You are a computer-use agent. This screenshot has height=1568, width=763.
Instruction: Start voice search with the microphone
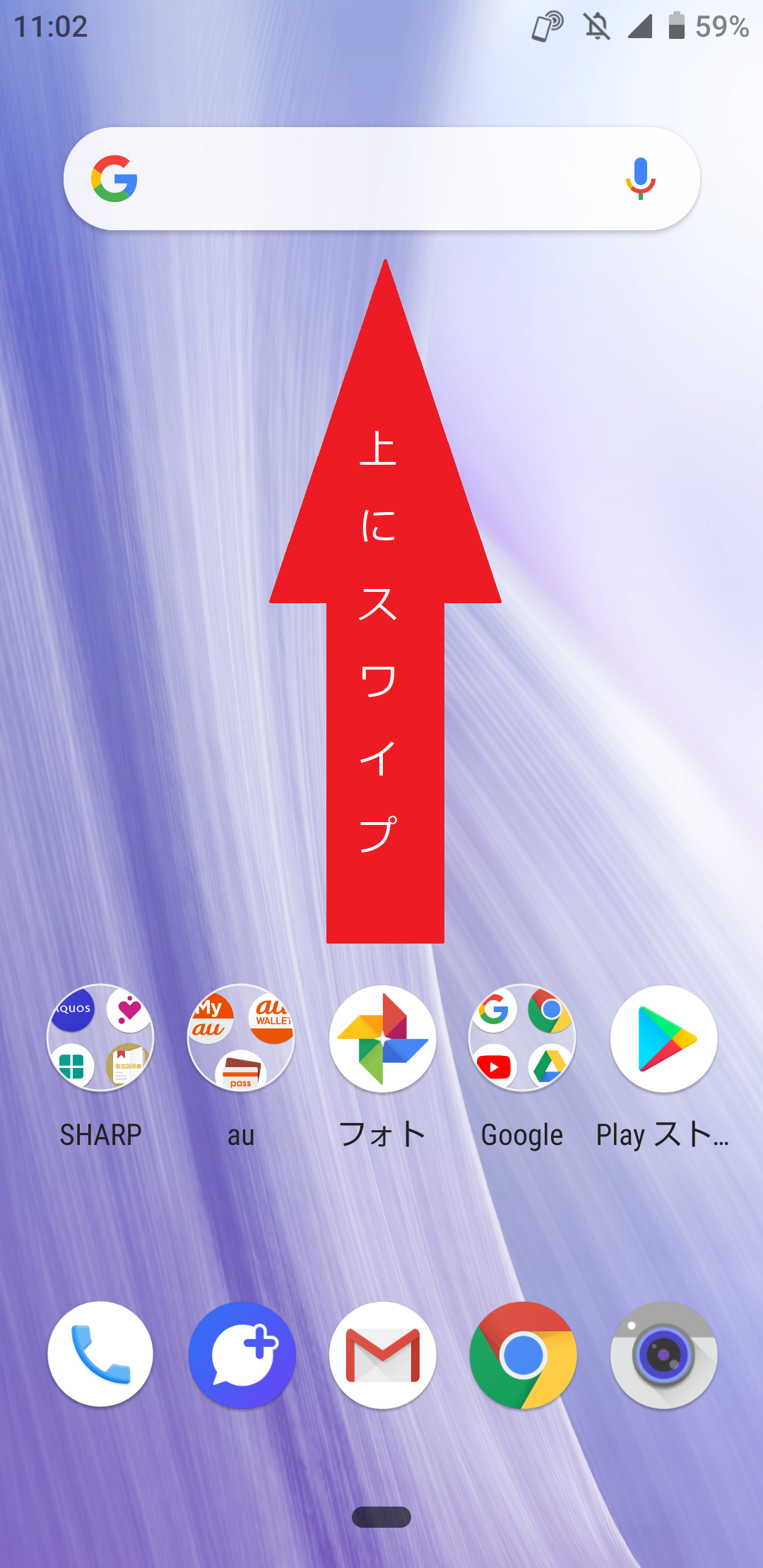pos(640,179)
